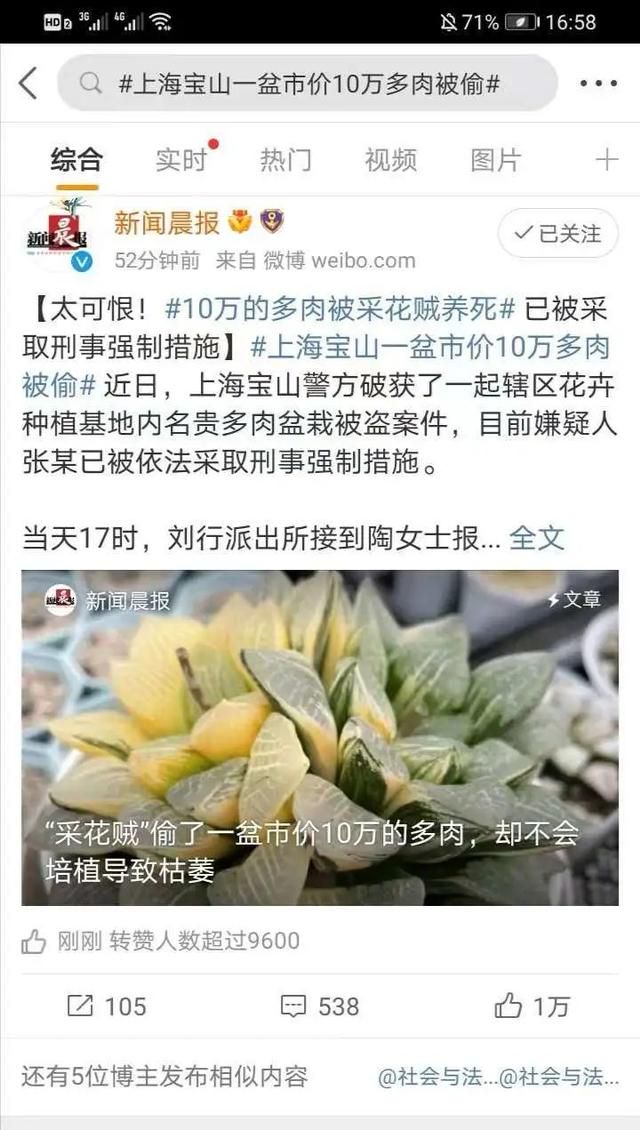Open hashtag #10万的多肉被采花贼养死#
Image resolution: width=640 pixels, height=1130 pixels.
pyautogui.click(x=340, y=308)
